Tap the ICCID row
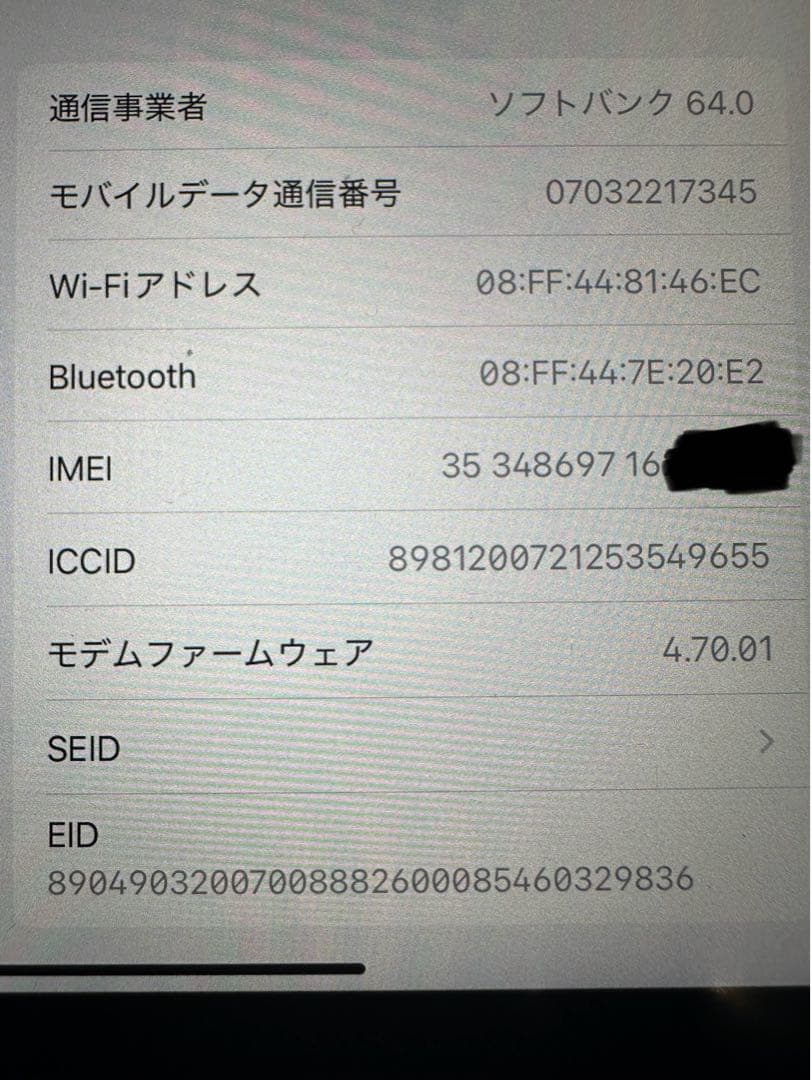This screenshot has height=1080, width=811. pyautogui.click(x=89, y=561)
